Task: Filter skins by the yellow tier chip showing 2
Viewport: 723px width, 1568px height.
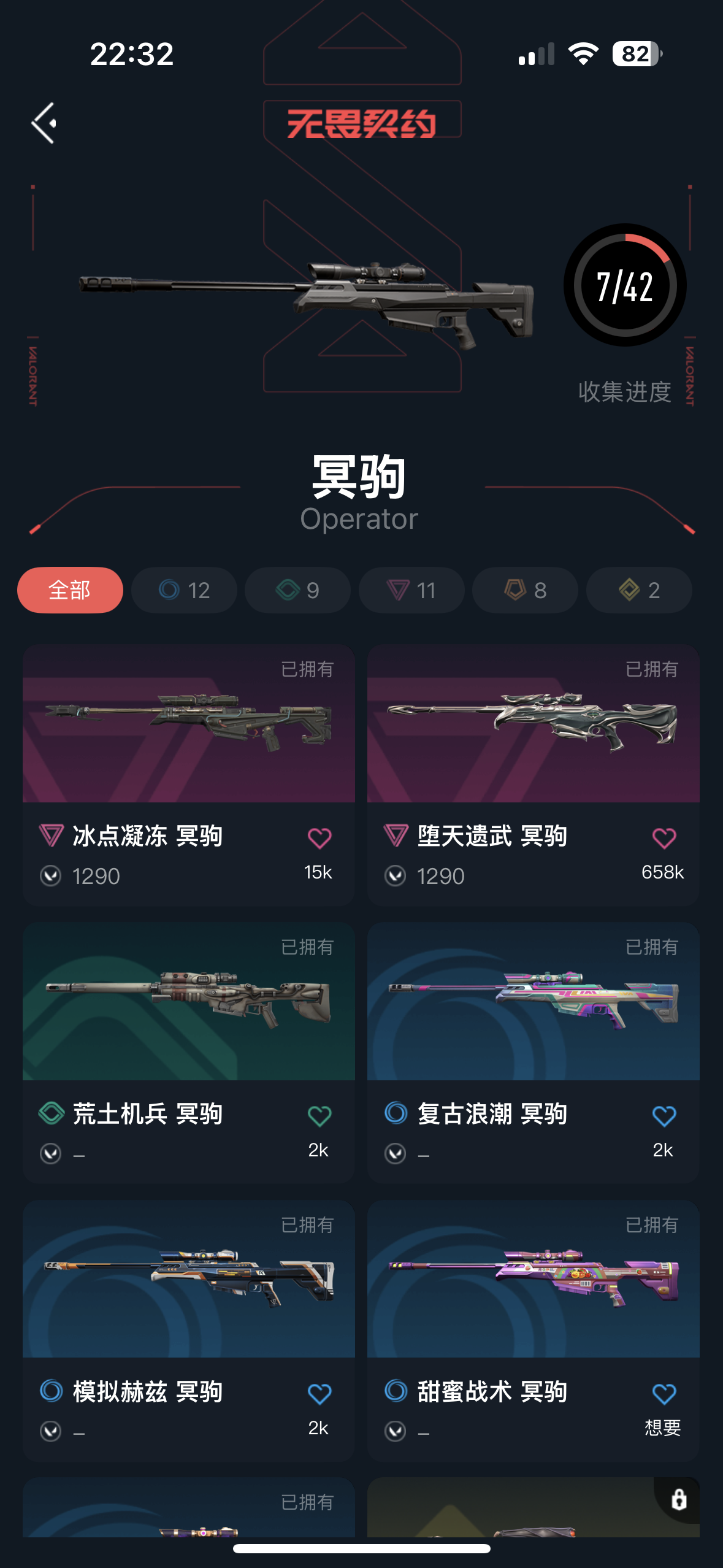Action: [639, 590]
